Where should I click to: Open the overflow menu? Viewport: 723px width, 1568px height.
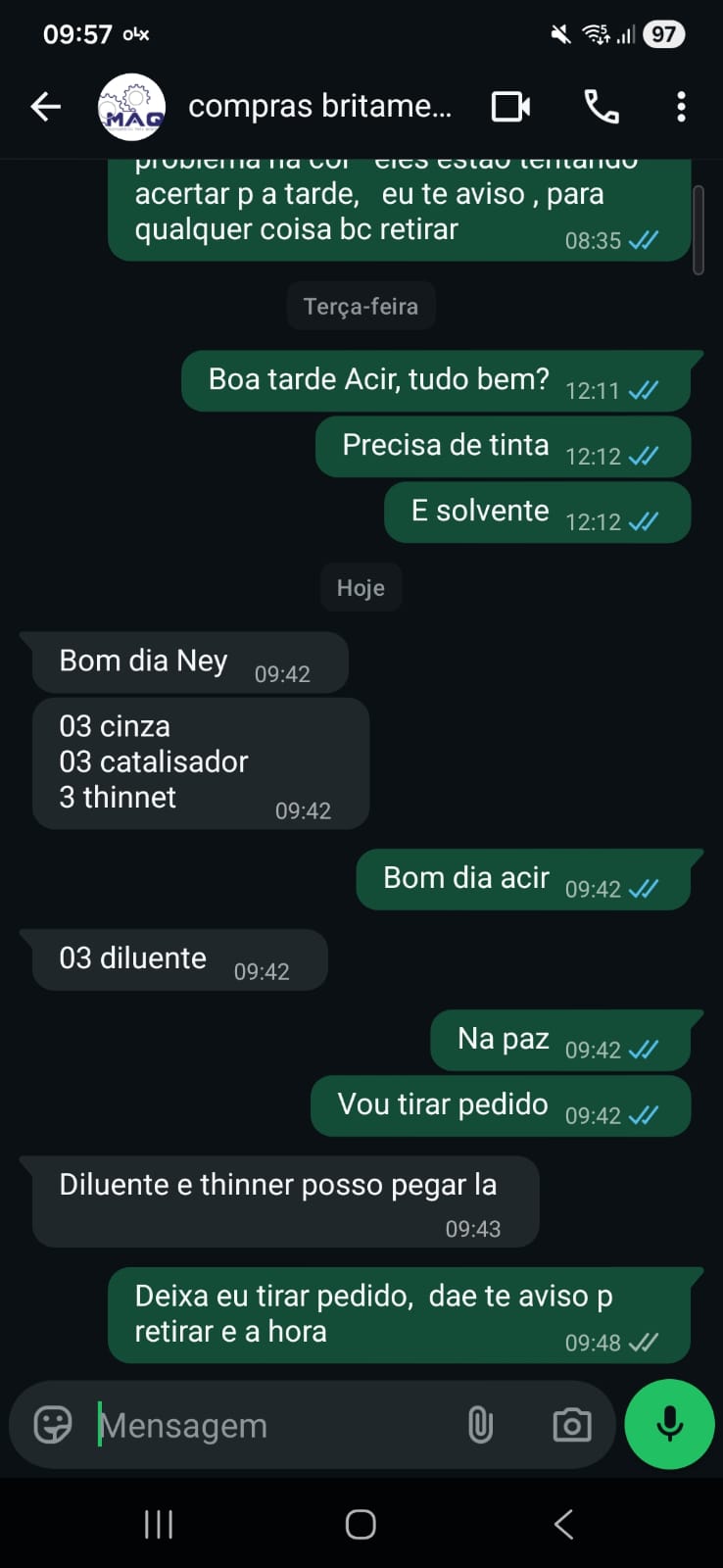click(x=681, y=107)
